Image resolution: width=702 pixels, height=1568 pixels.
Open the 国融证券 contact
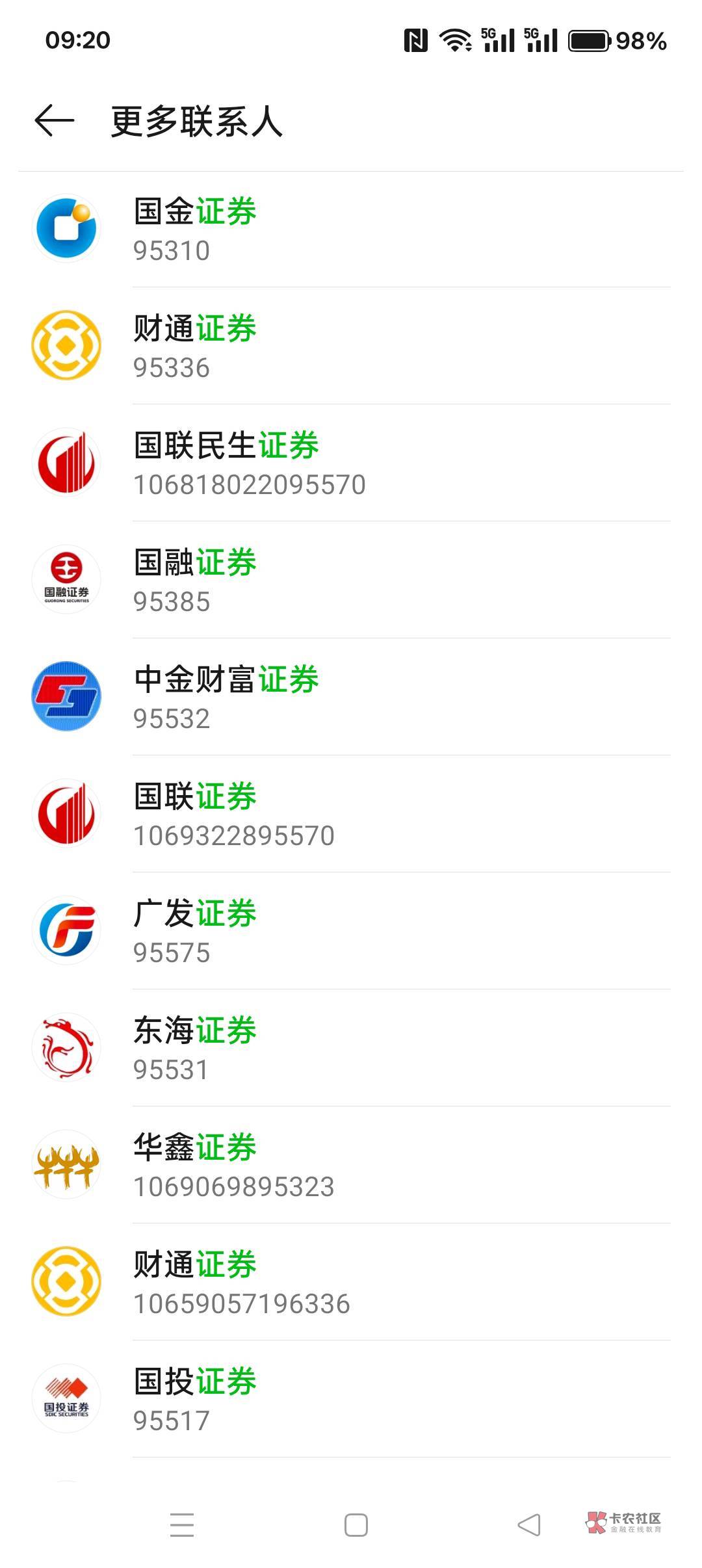[x=351, y=580]
